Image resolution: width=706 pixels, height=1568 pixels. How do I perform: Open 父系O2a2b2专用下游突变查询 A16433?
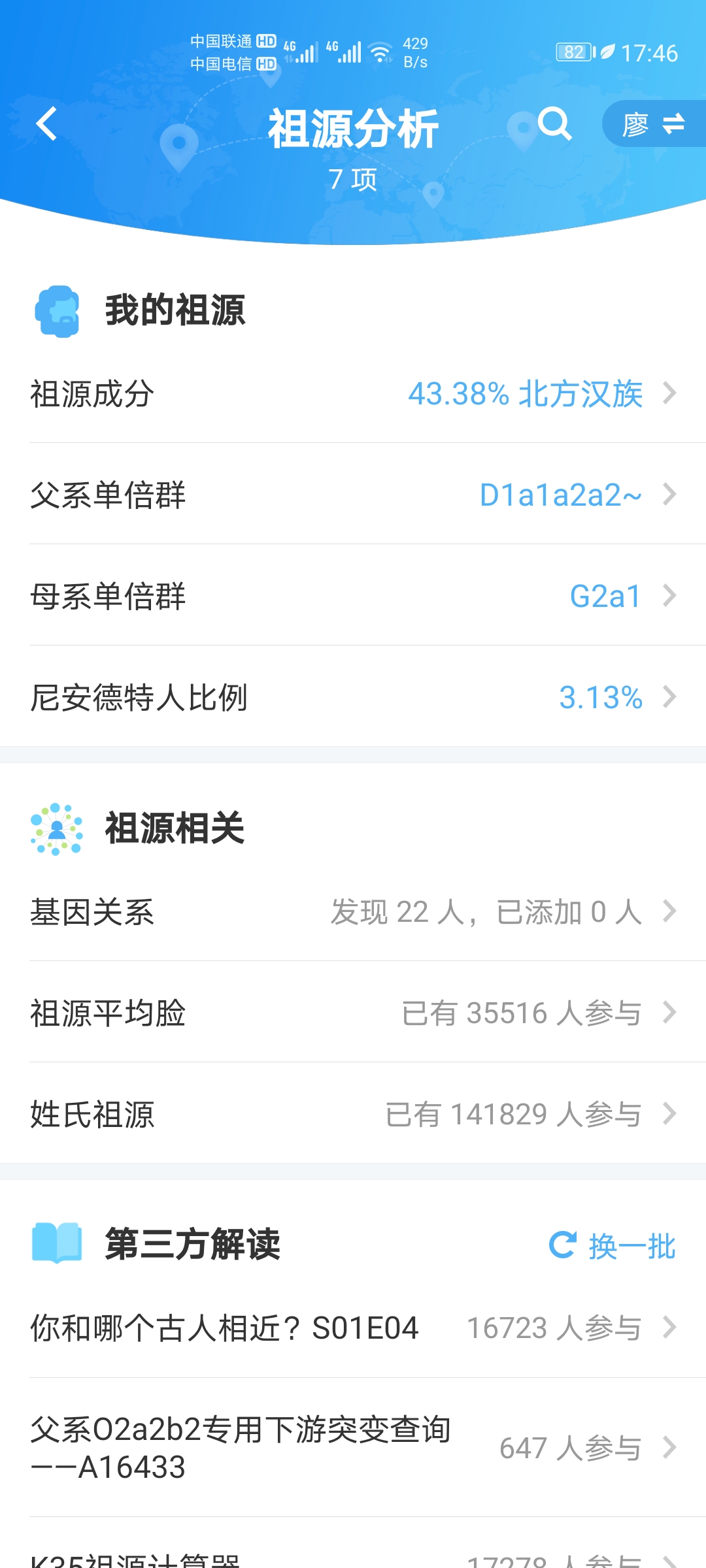tap(353, 1448)
